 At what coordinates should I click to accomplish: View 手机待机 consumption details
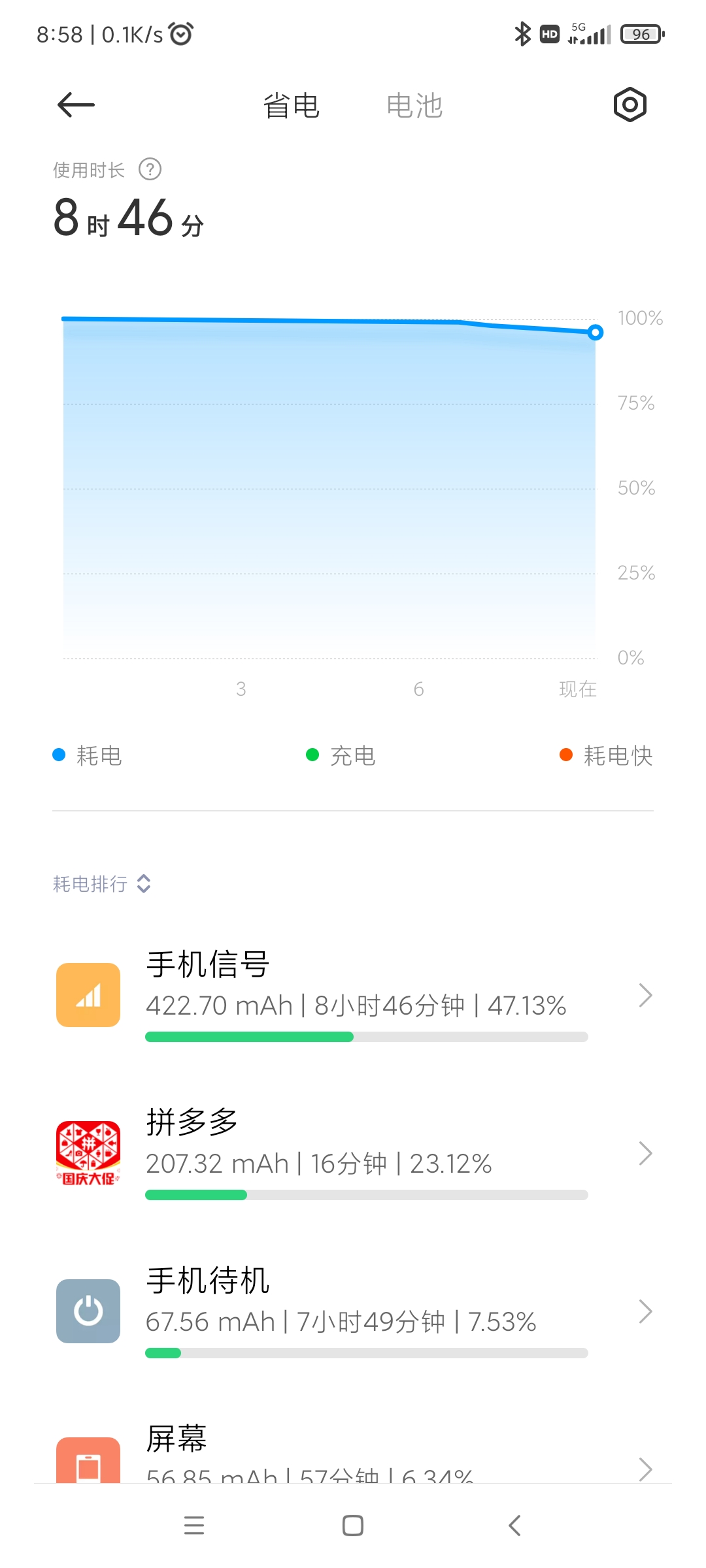pyautogui.click(x=353, y=1311)
